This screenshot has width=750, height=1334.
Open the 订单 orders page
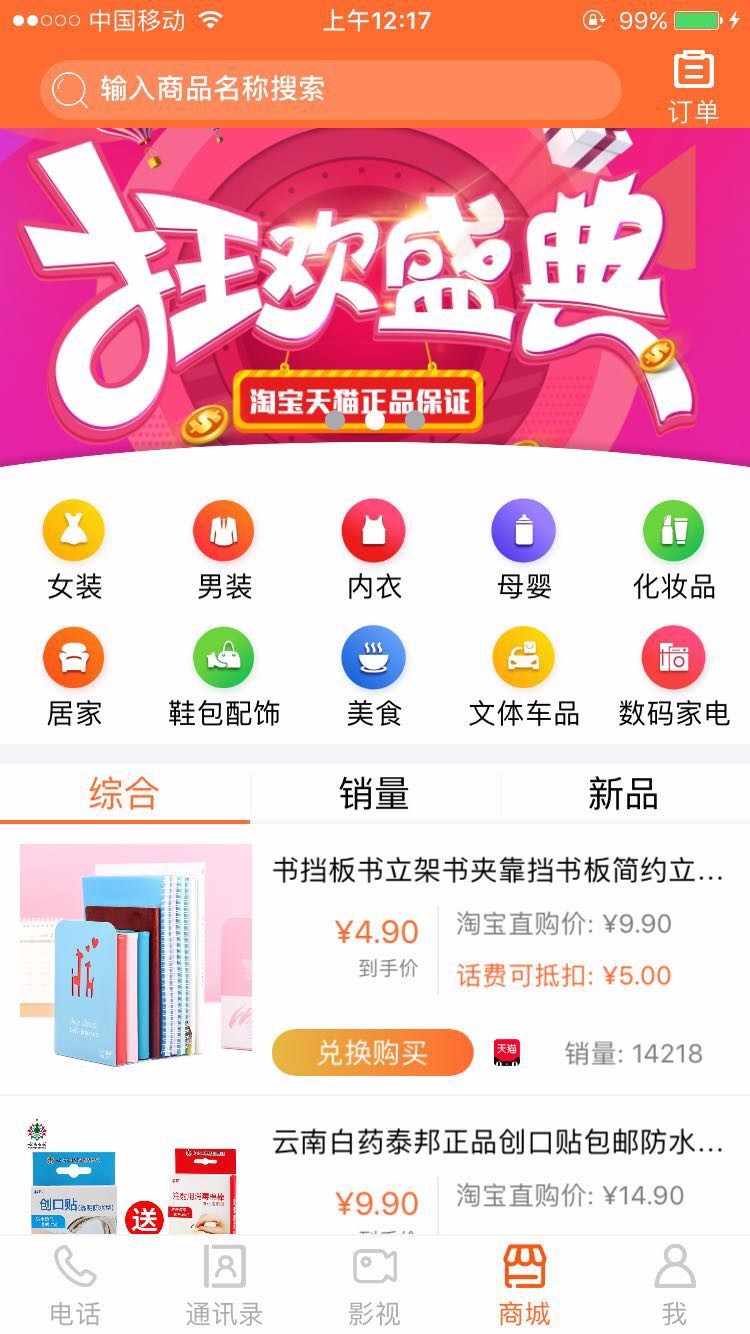693,86
